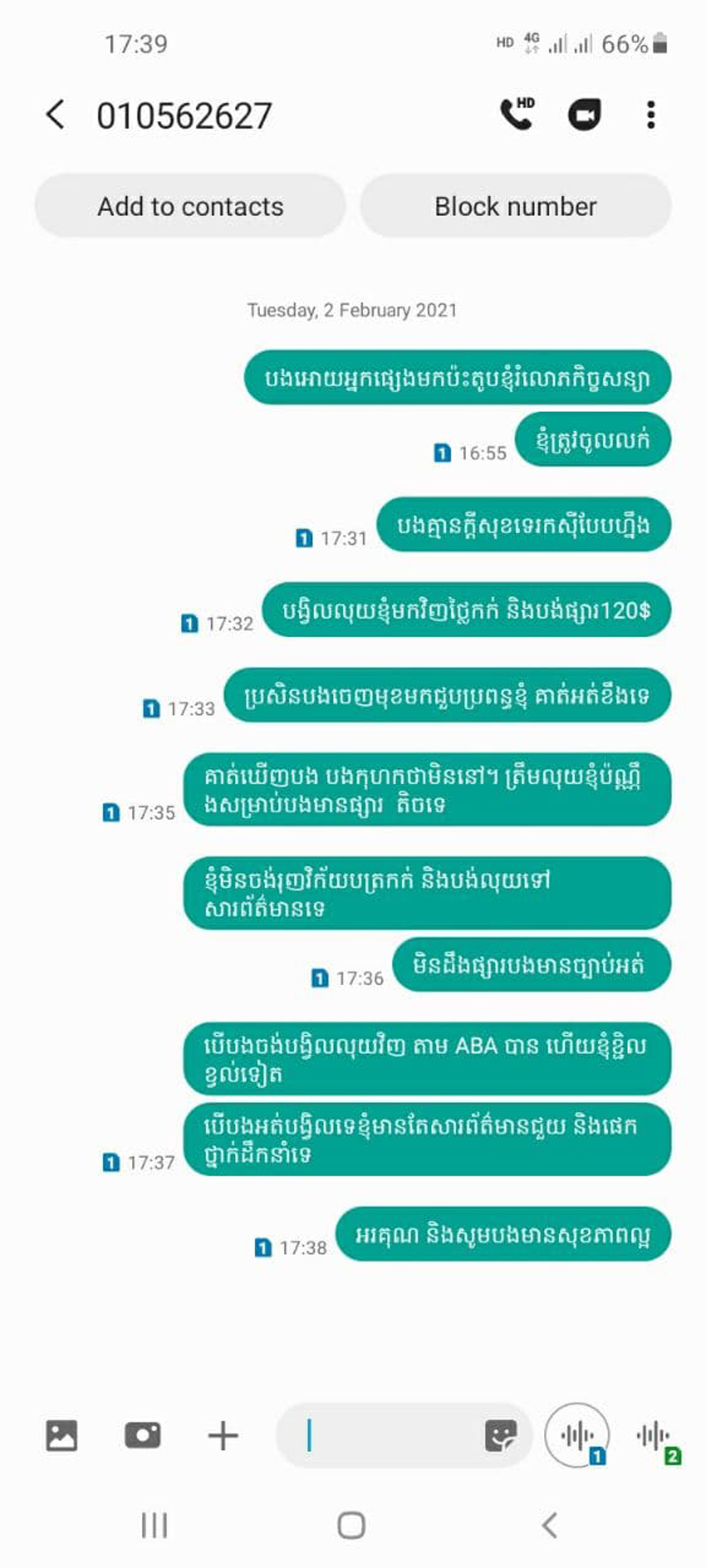Open the sticker picker
Image resolution: width=706 pixels, height=1568 pixels.
tap(501, 1435)
